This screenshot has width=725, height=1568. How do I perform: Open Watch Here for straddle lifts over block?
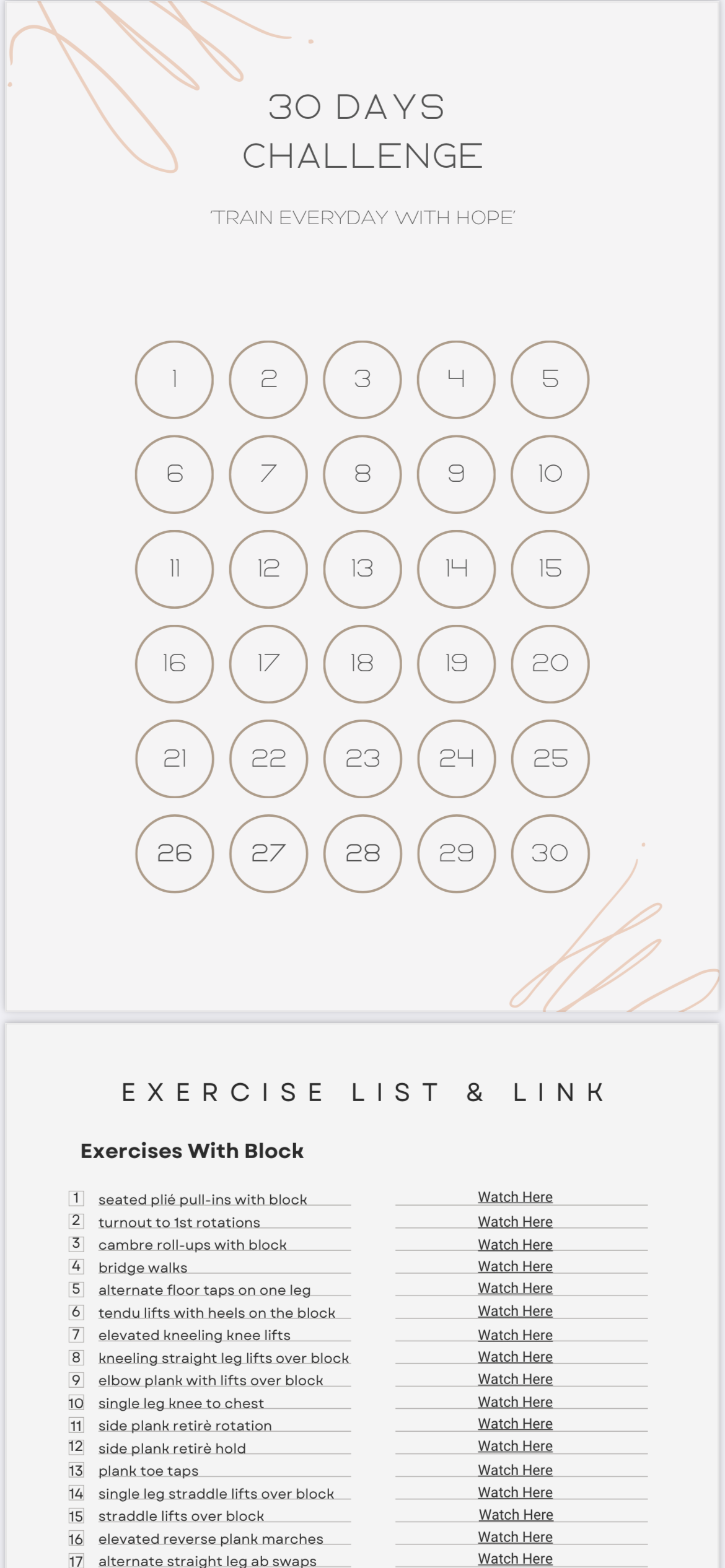point(516,1515)
